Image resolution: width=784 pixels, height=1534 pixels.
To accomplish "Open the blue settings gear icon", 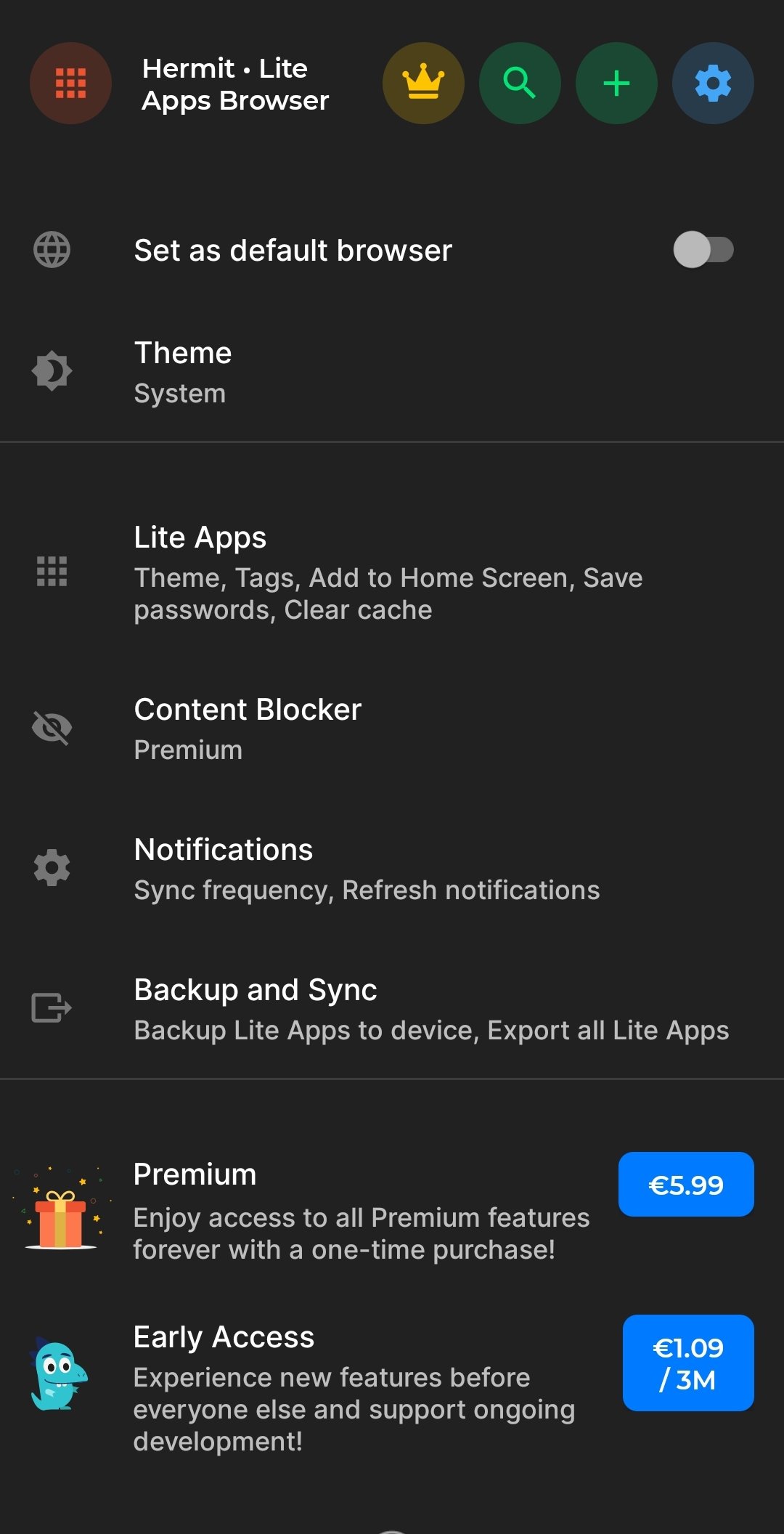I will pyautogui.click(x=713, y=83).
